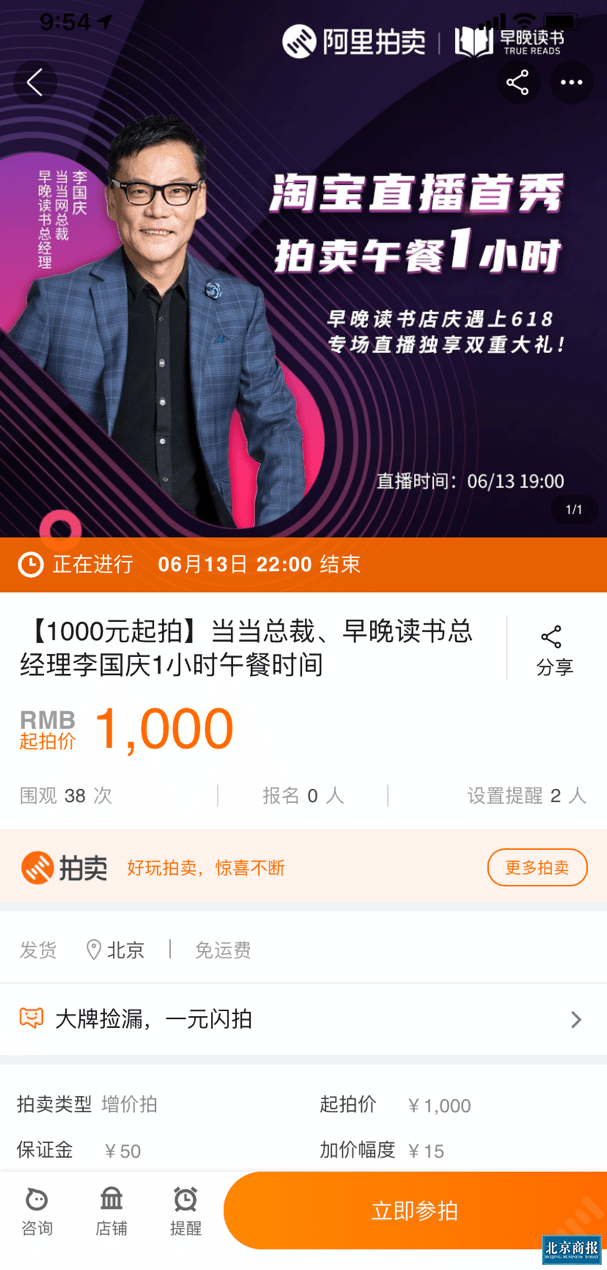Go back using the top-left arrow
The height and width of the screenshot is (1270, 607).
coord(35,82)
